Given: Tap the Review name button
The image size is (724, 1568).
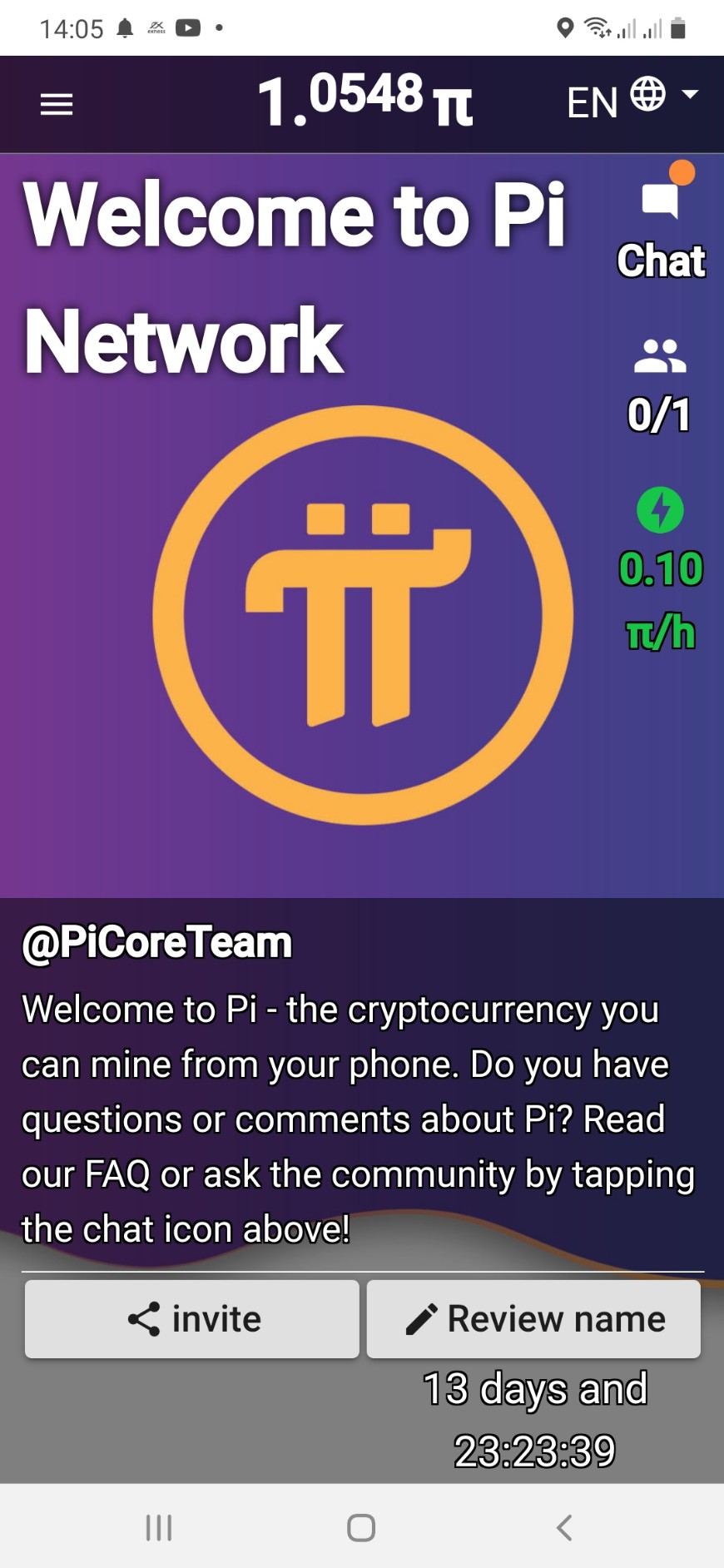Looking at the screenshot, I should tap(533, 1319).
